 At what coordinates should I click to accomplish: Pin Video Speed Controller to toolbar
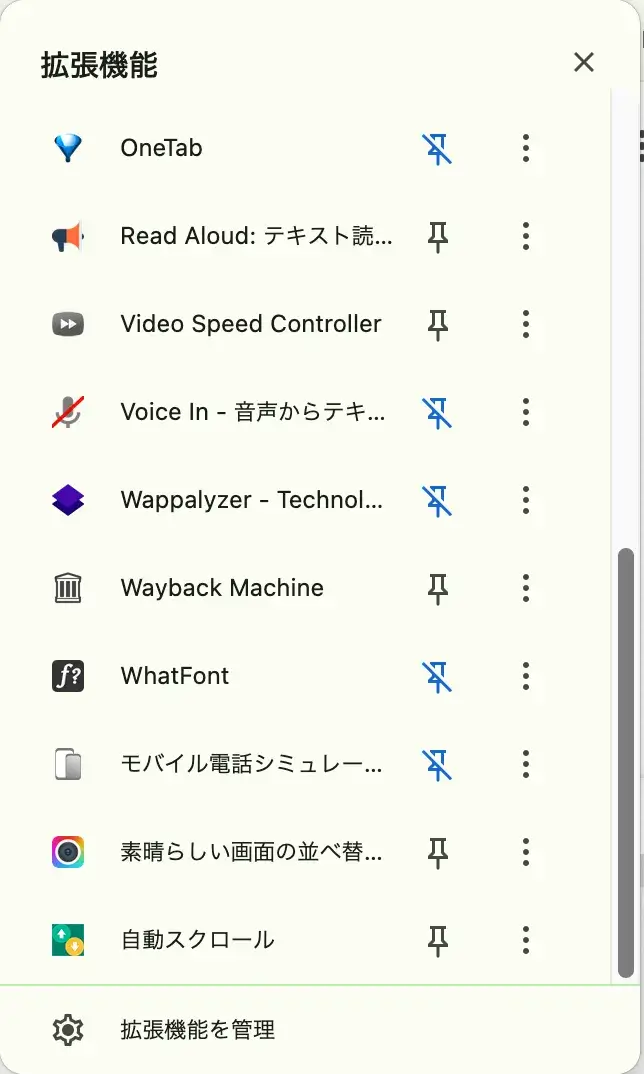[437, 325]
